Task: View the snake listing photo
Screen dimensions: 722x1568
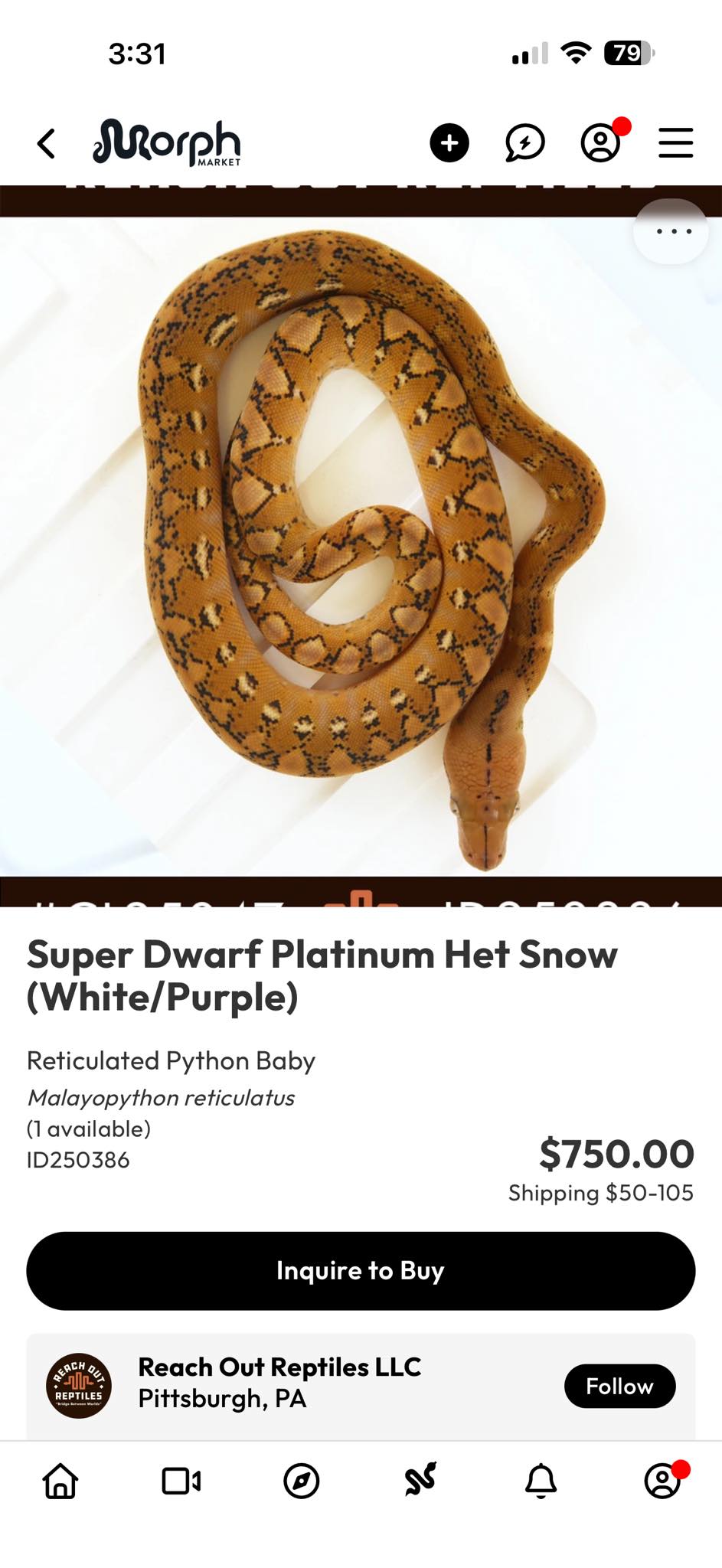Action: (361, 546)
